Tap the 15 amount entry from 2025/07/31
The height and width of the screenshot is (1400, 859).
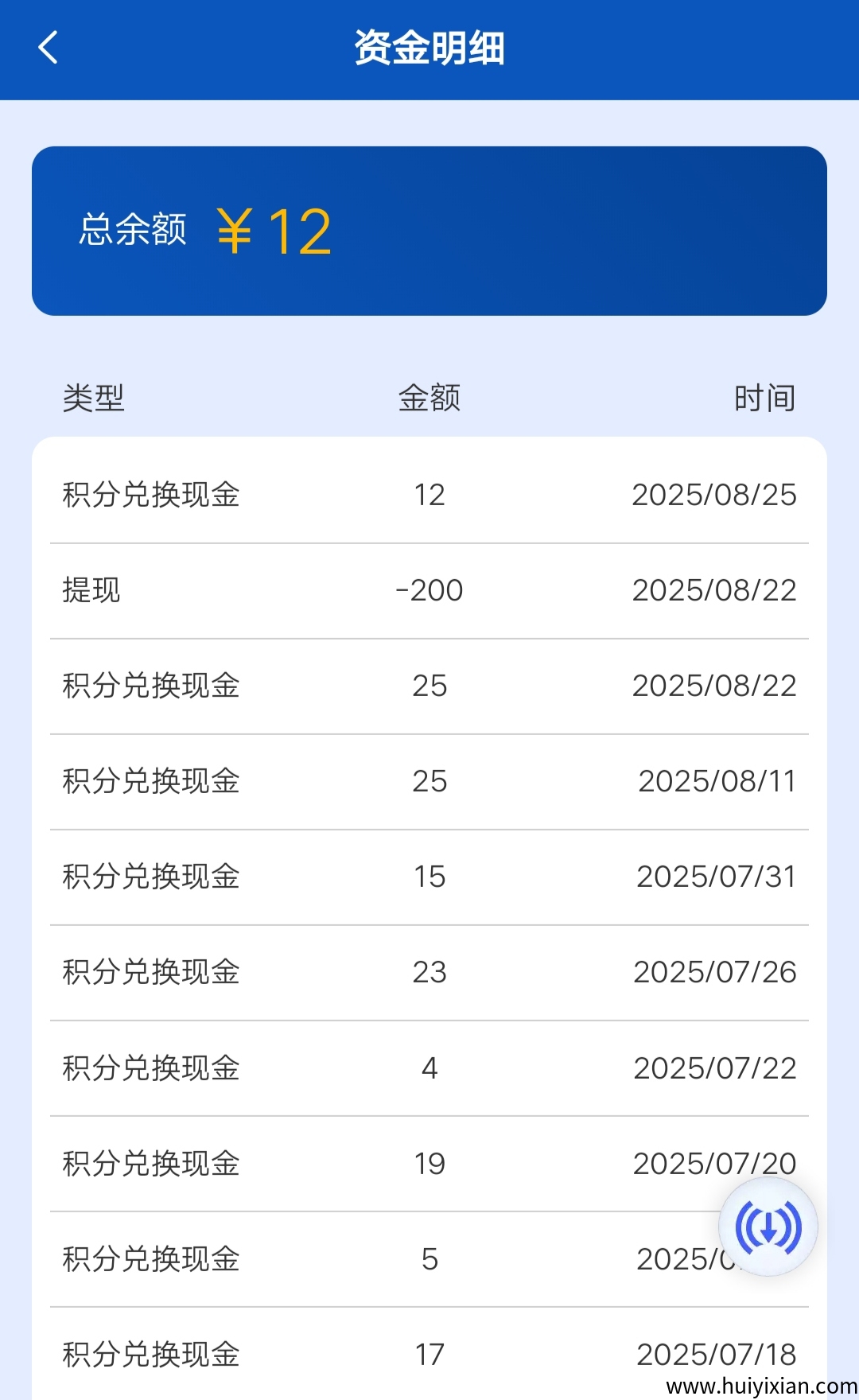pyautogui.click(x=429, y=876)
